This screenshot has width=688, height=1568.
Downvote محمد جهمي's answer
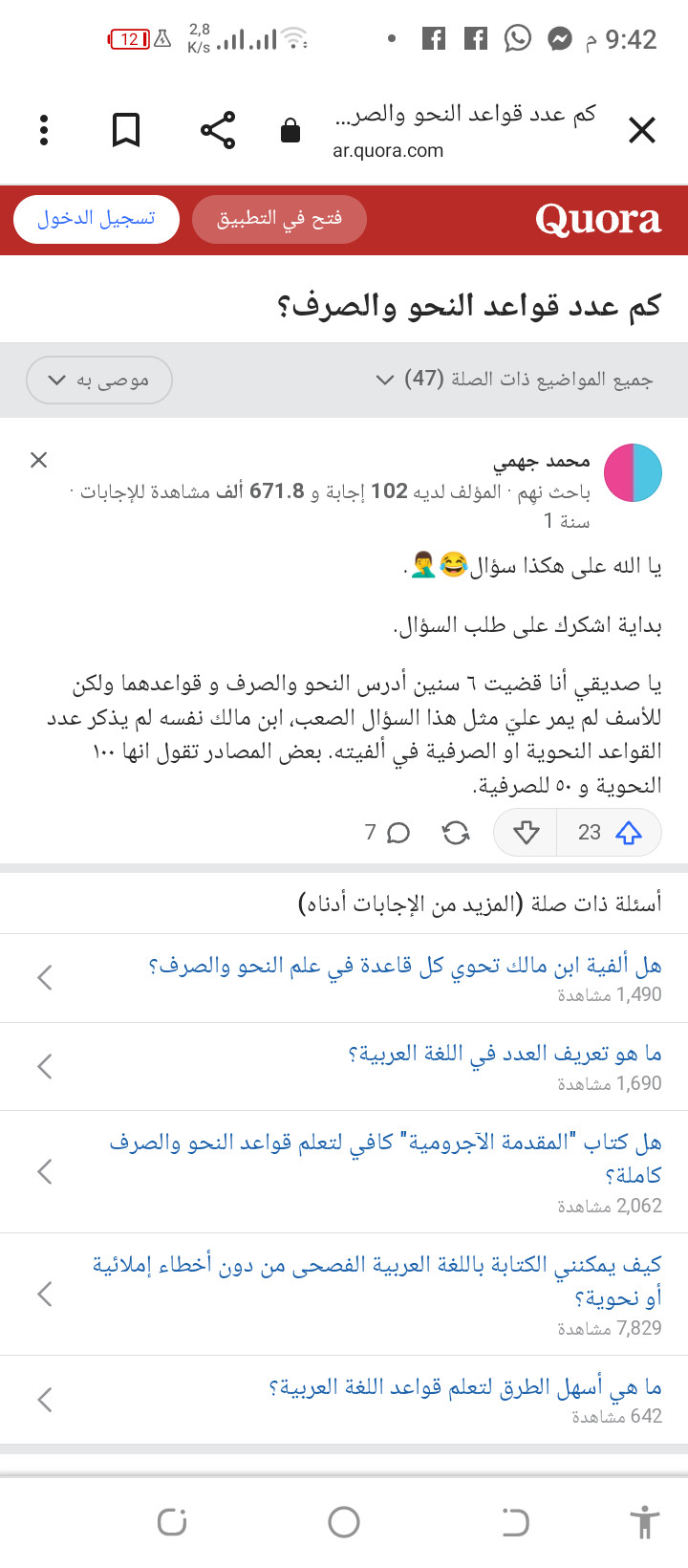point(526,833)
